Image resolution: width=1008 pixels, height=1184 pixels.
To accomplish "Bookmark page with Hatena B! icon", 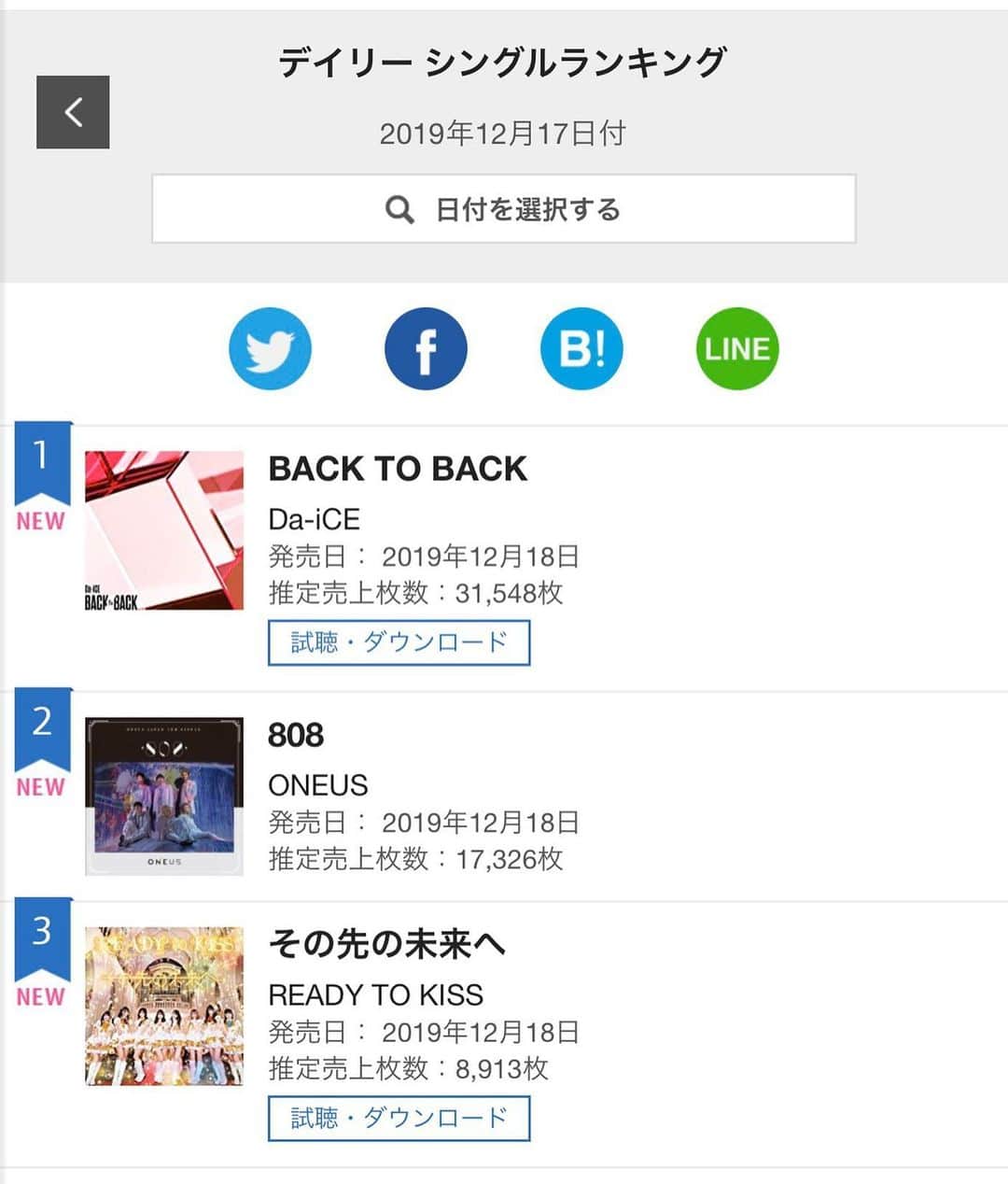I will 581,348.
